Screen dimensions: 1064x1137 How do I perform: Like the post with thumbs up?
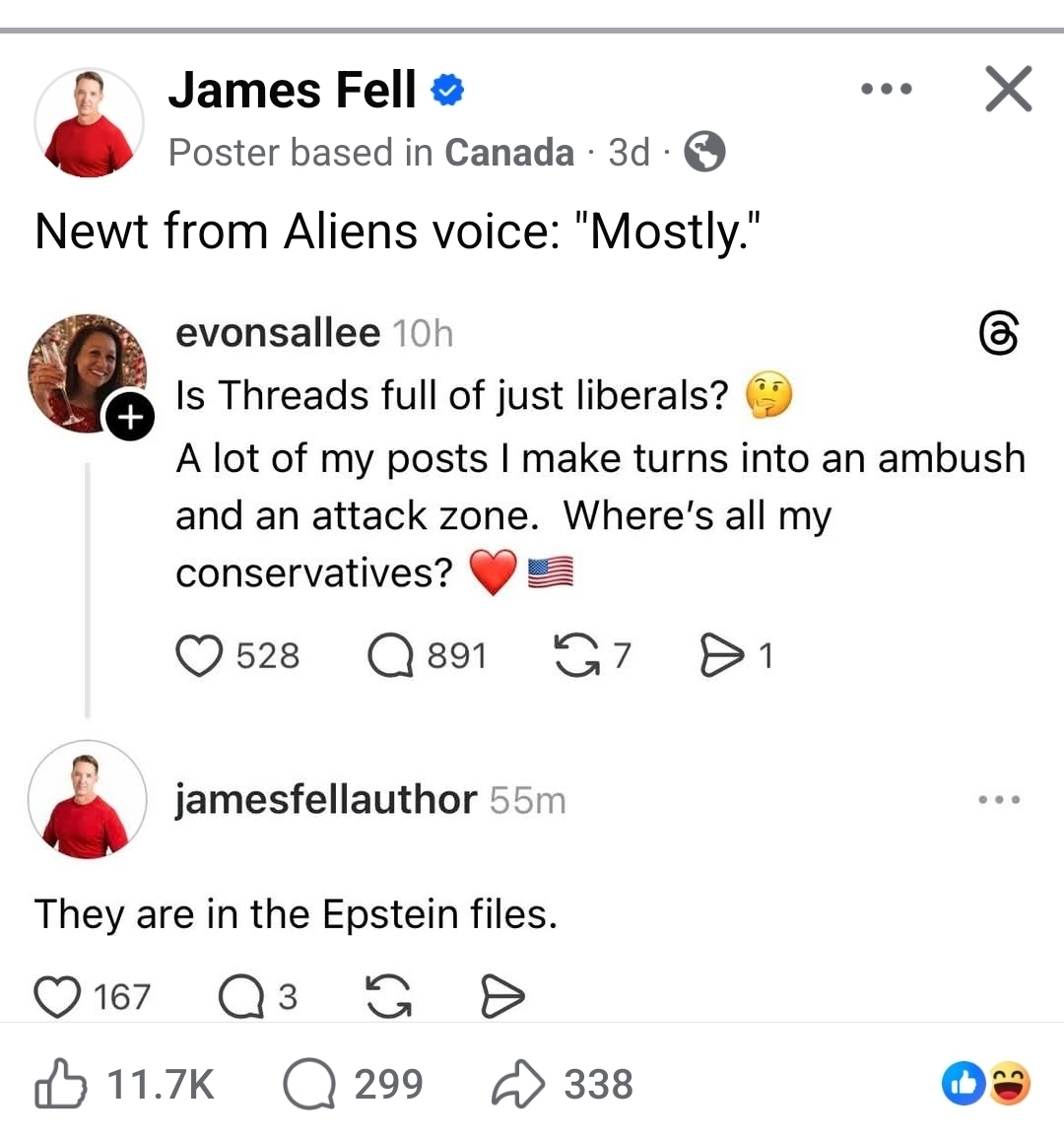pos(61,1084)
